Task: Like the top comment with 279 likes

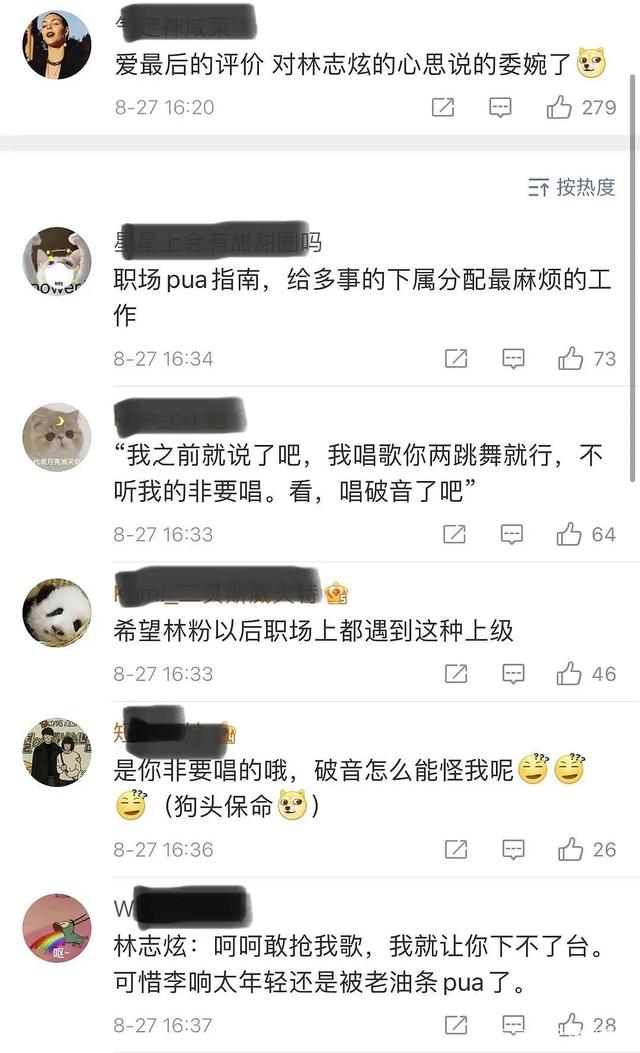Action: tap(559, 107)
